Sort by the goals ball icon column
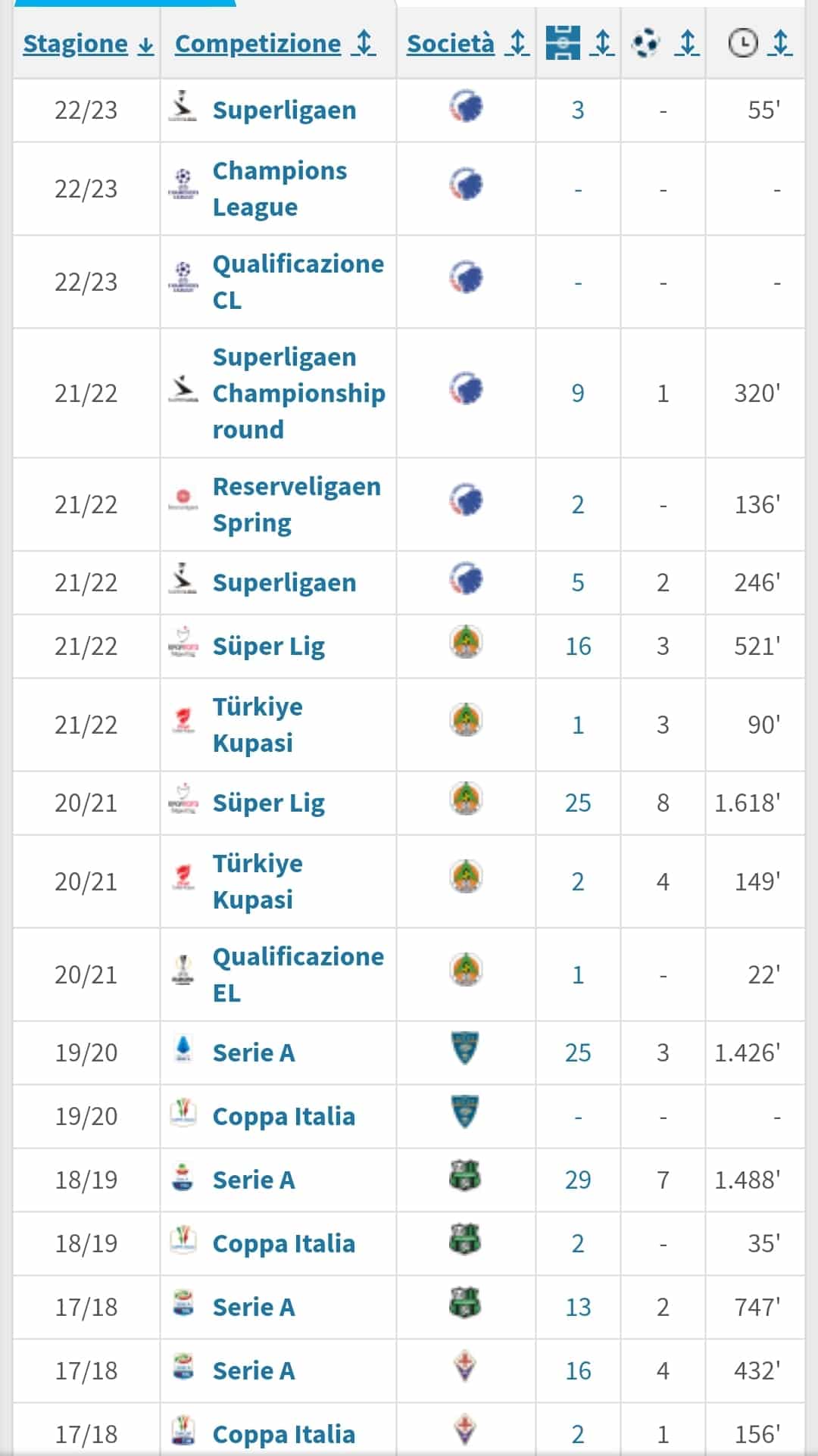 pyautogui.click(x=665, y=42)
